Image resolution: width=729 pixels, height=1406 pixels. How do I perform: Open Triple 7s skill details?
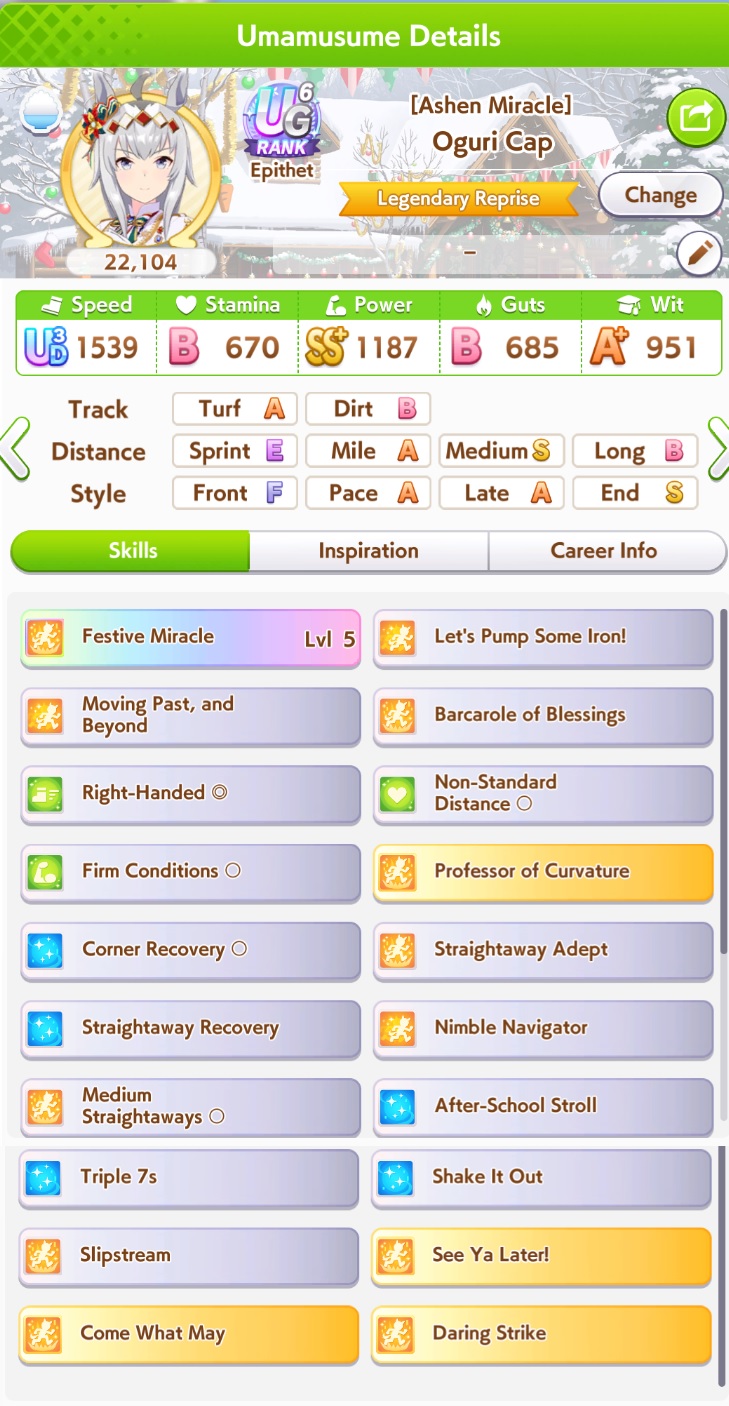pos(188,1178)
